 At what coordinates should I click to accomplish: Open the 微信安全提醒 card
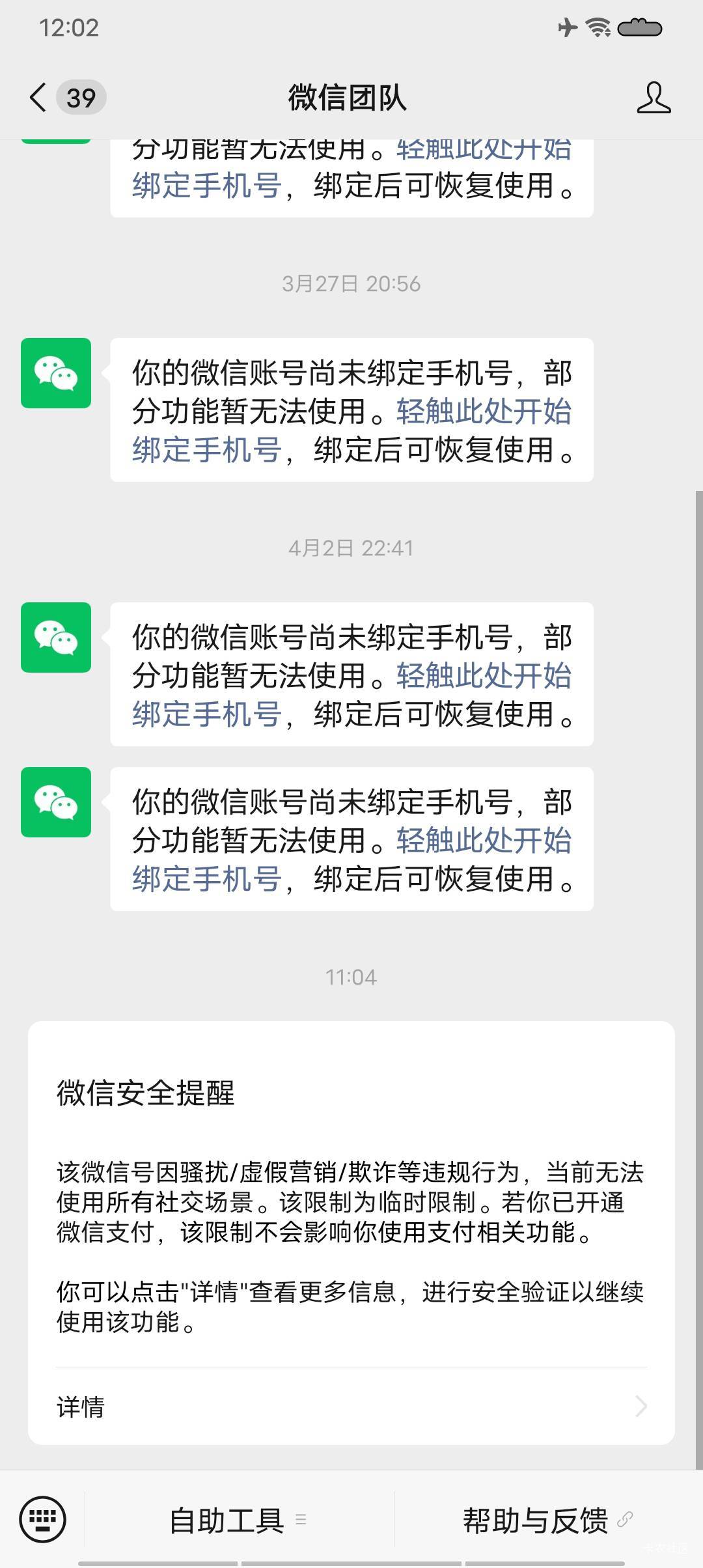(351, 1205)
